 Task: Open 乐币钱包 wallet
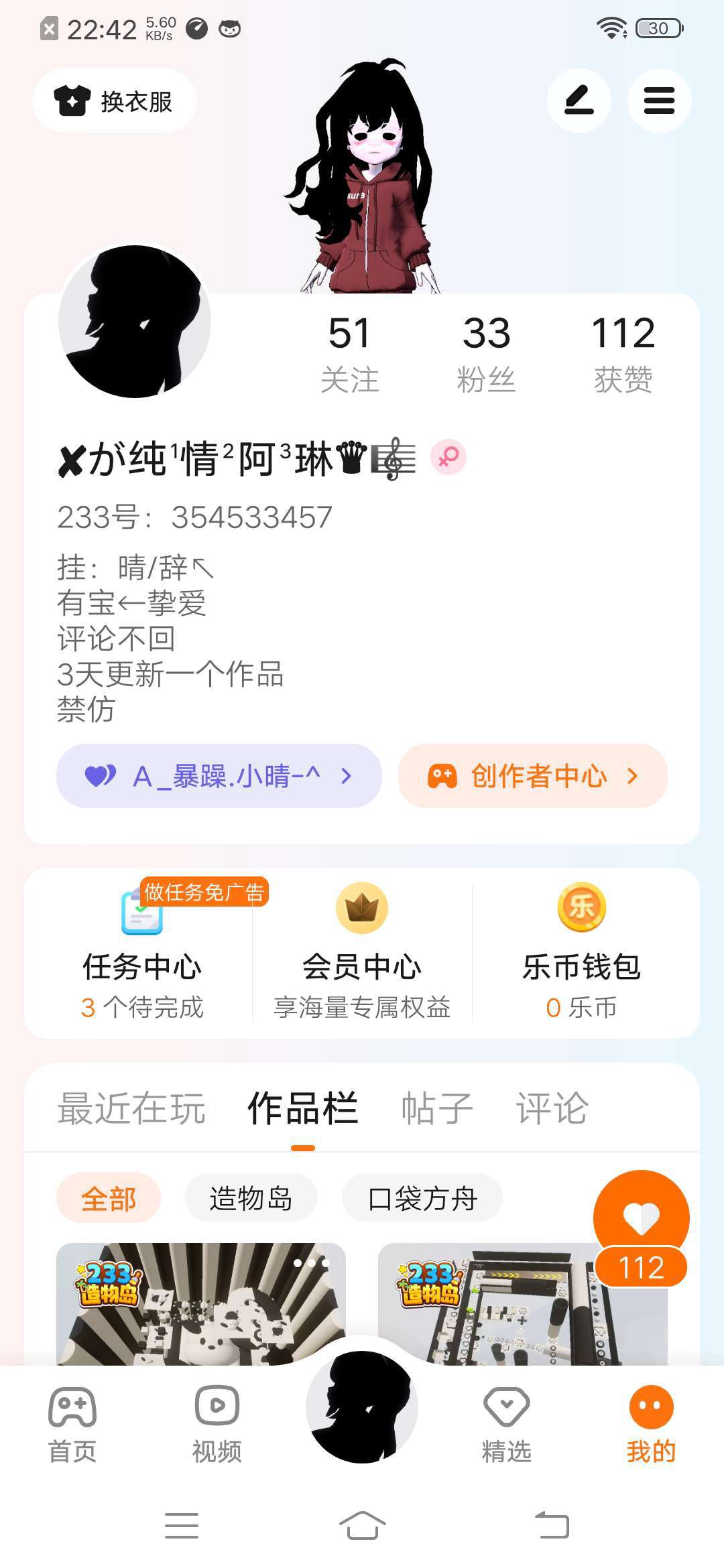(582, 954)
